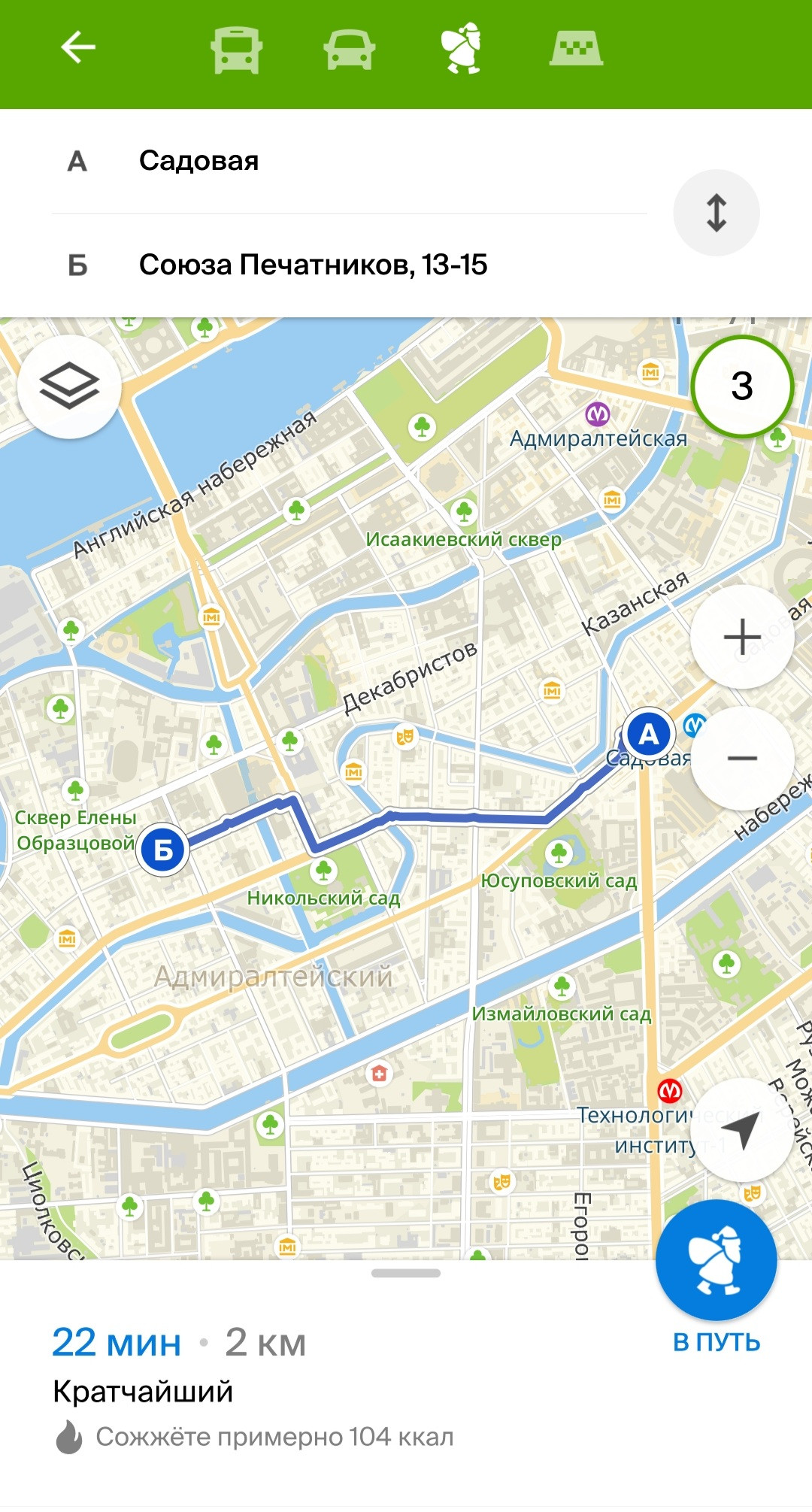Switch to public transport route mode
Screen dimensions: 812x1512
pyautogui.click(x=236, y=50)
